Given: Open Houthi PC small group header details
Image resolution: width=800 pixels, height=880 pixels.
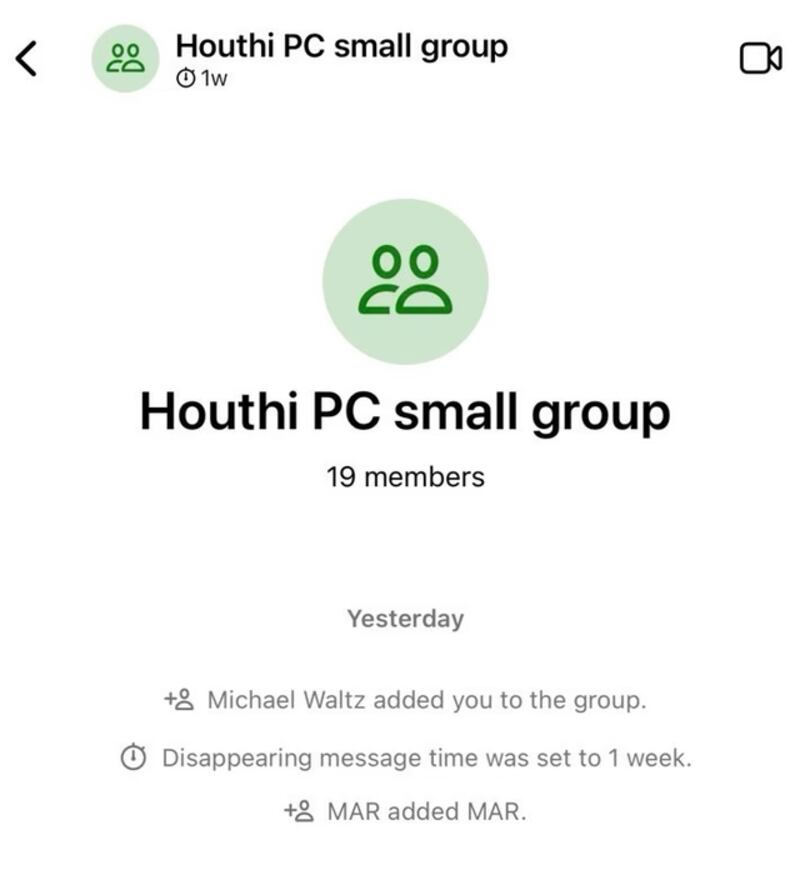Looking at the screenshot, I should click(x=340, y=47).
